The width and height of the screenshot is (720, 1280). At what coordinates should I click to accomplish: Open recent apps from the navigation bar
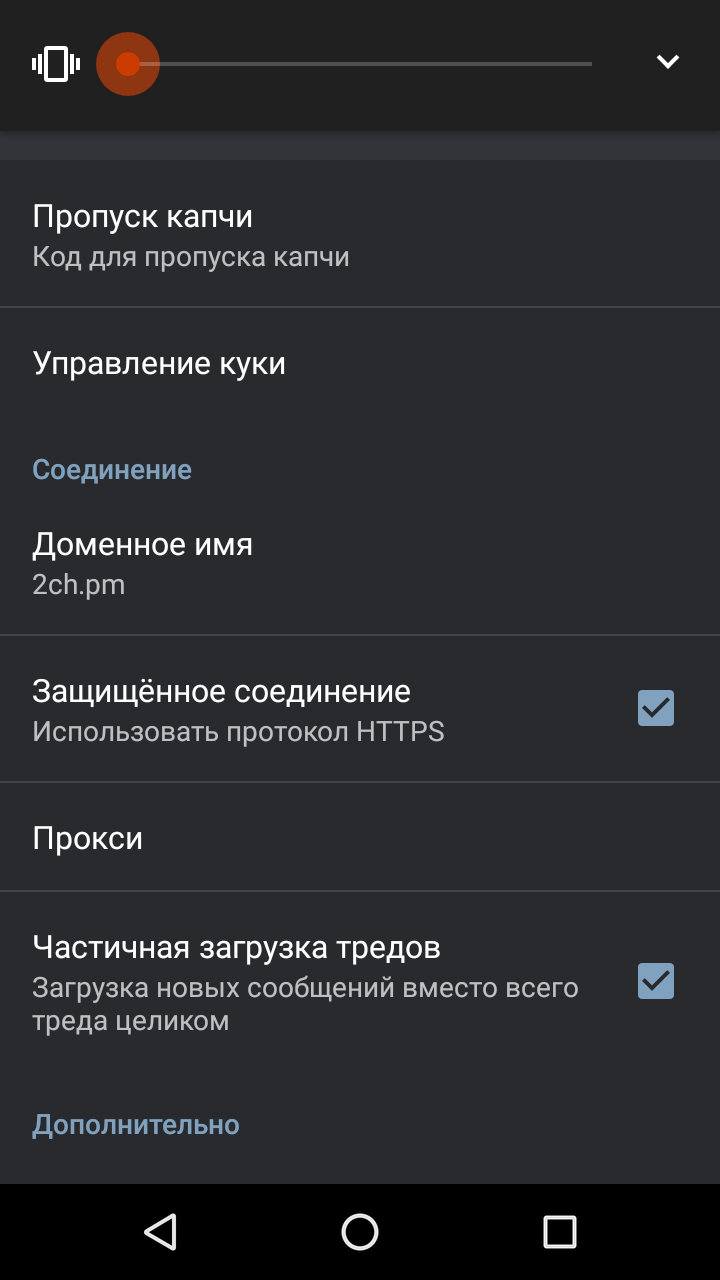(560, 1232)
